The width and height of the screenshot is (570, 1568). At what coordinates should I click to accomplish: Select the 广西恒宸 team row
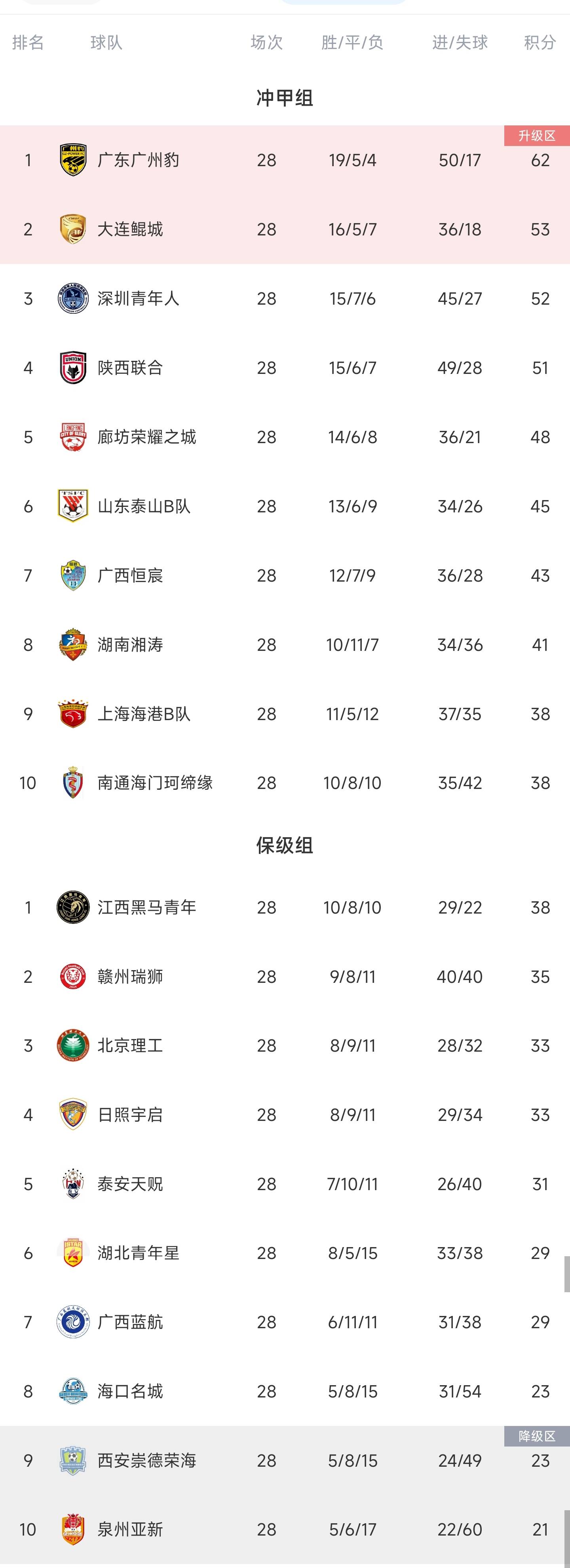[x=130, y=575]
